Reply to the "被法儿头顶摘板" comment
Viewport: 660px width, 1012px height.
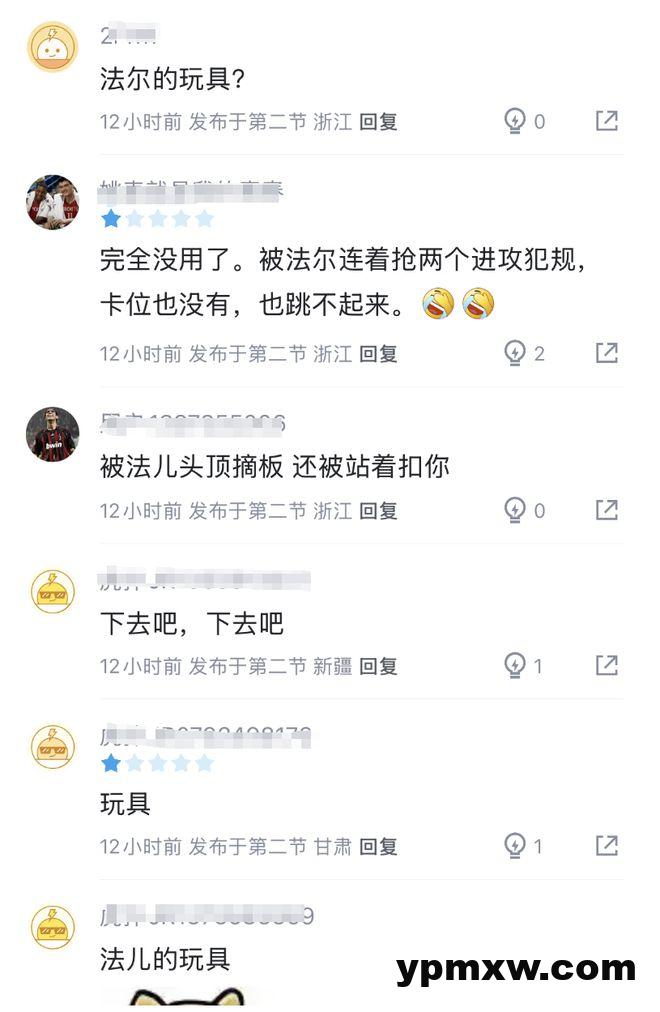click(x=378, y=511)
